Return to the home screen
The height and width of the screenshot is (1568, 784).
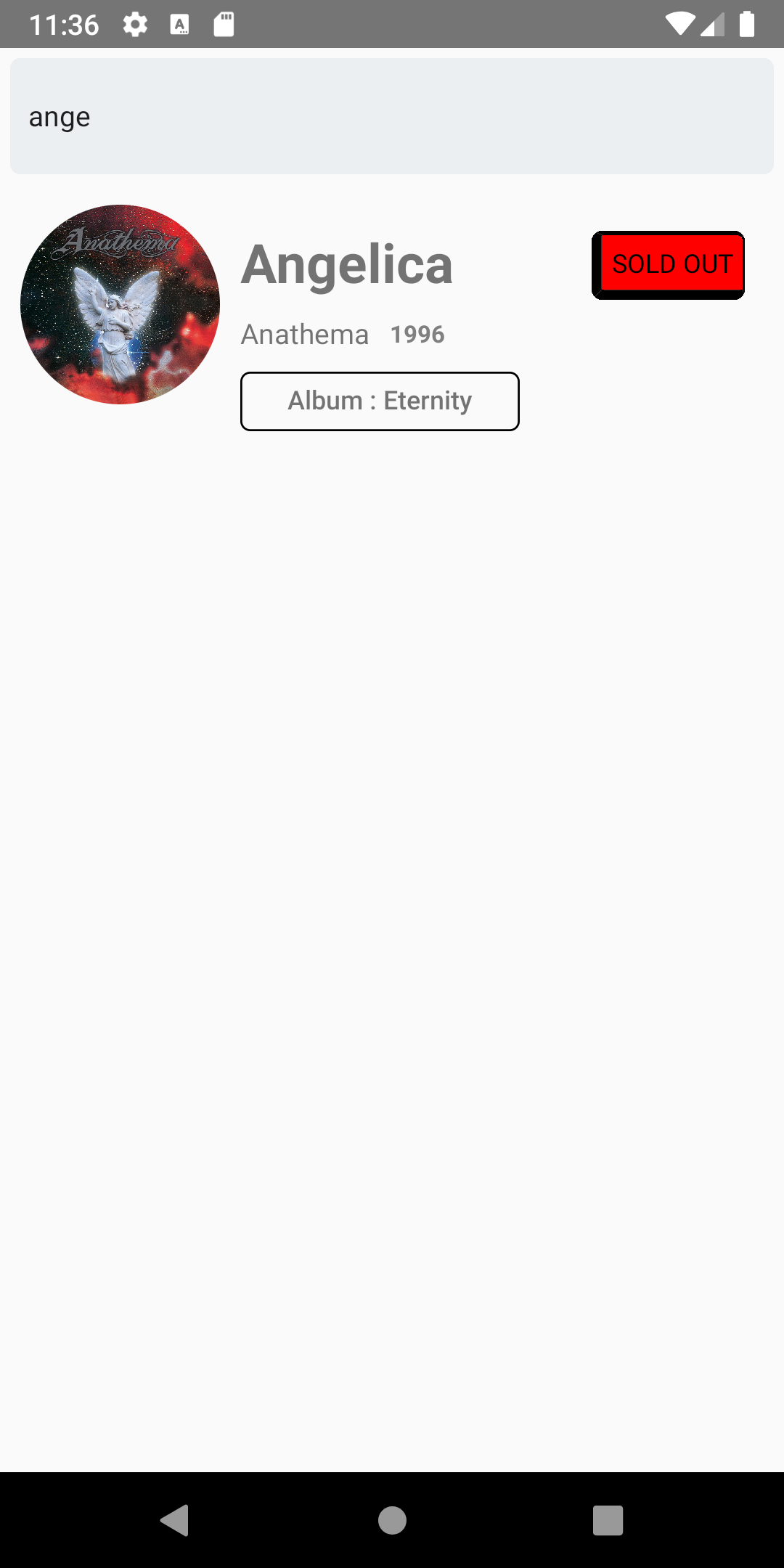click(x=392, y=1520)
